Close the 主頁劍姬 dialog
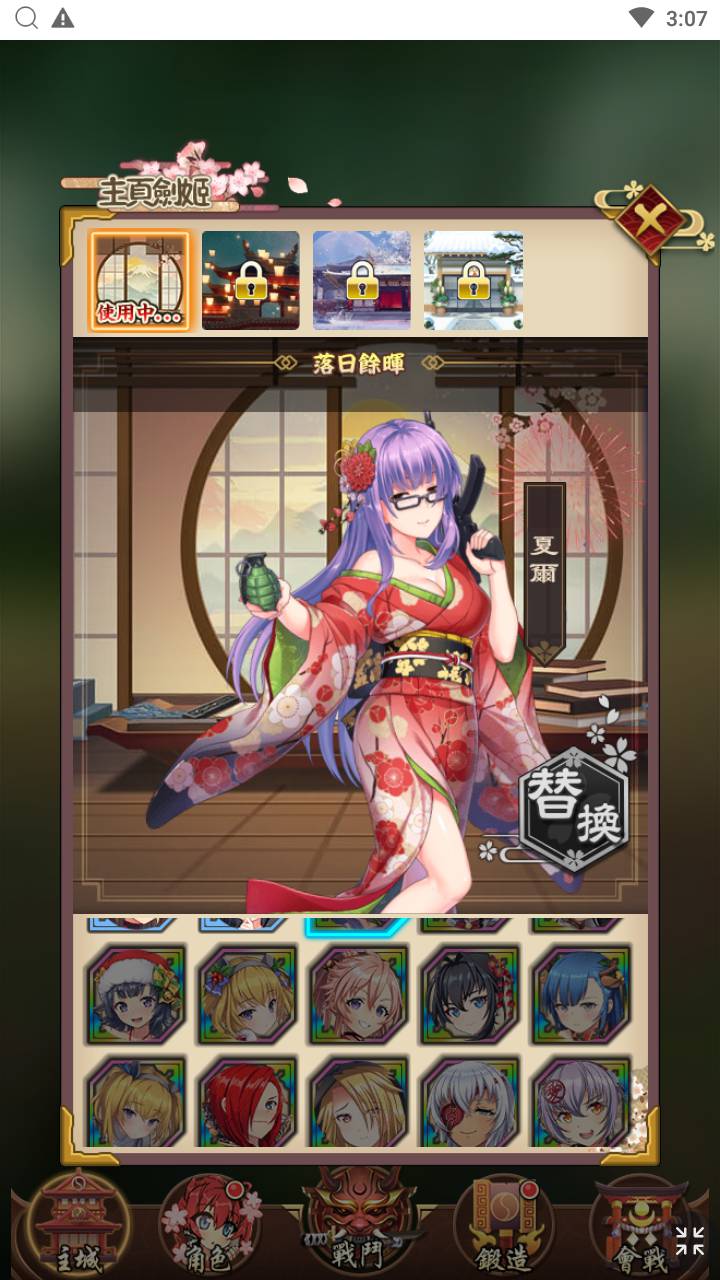720x1280 pixels. [649, 217]
